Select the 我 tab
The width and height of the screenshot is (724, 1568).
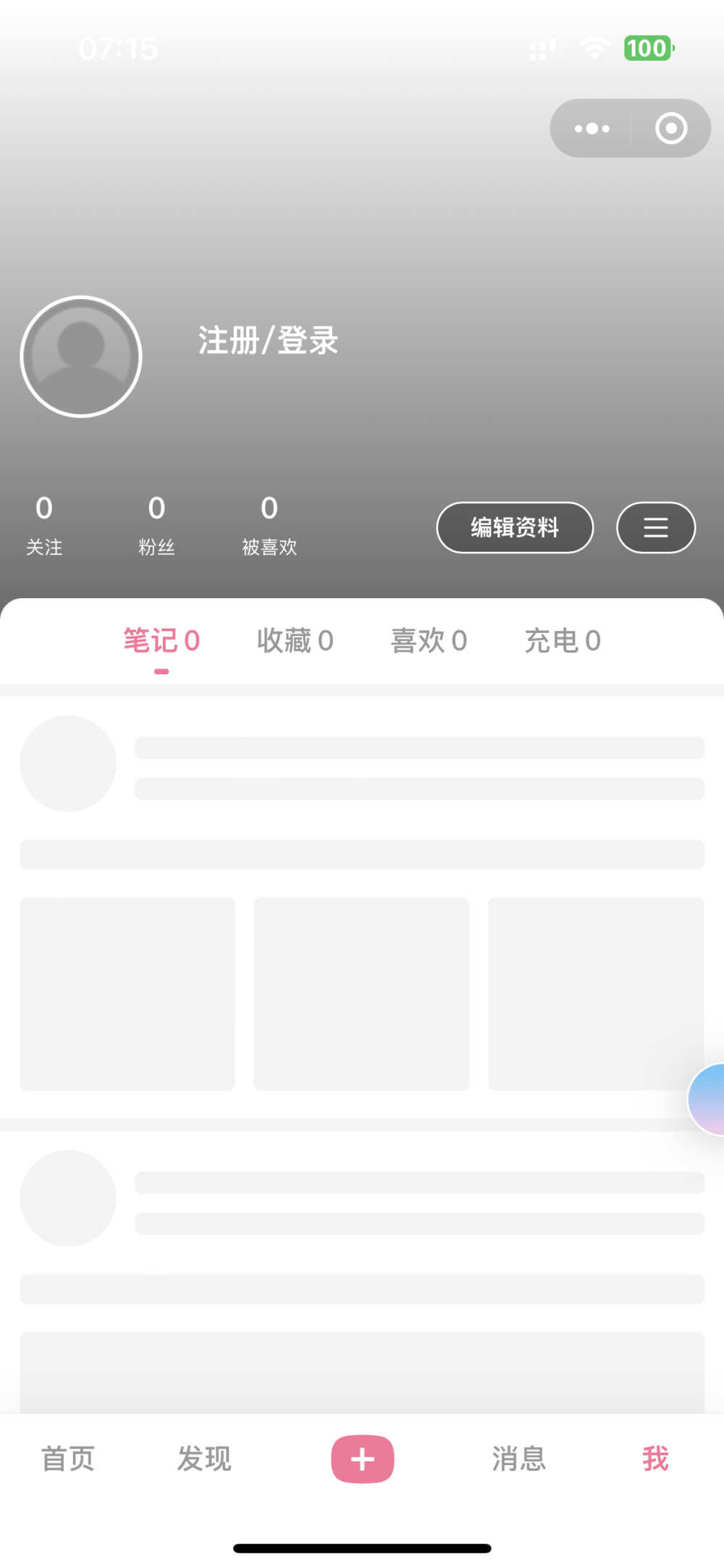tap(655, 1459)
